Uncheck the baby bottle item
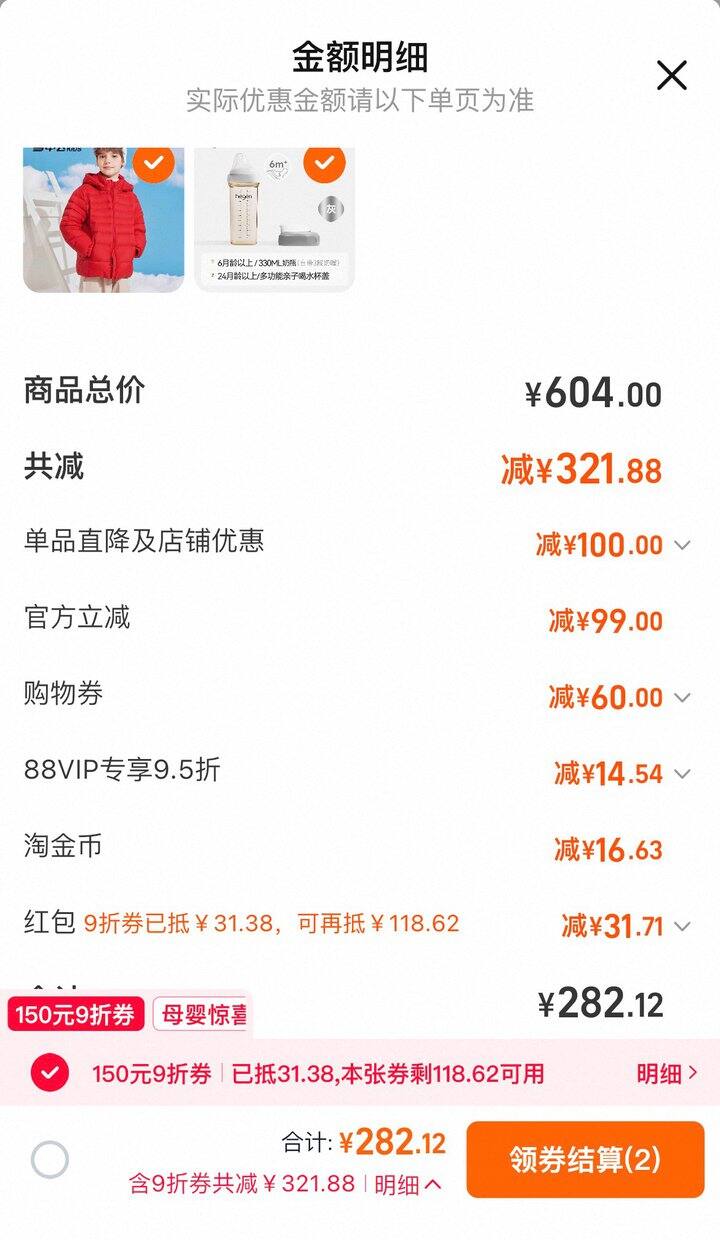The height and width of the screenshot is (1240, 720). click(x=324, y=162)
